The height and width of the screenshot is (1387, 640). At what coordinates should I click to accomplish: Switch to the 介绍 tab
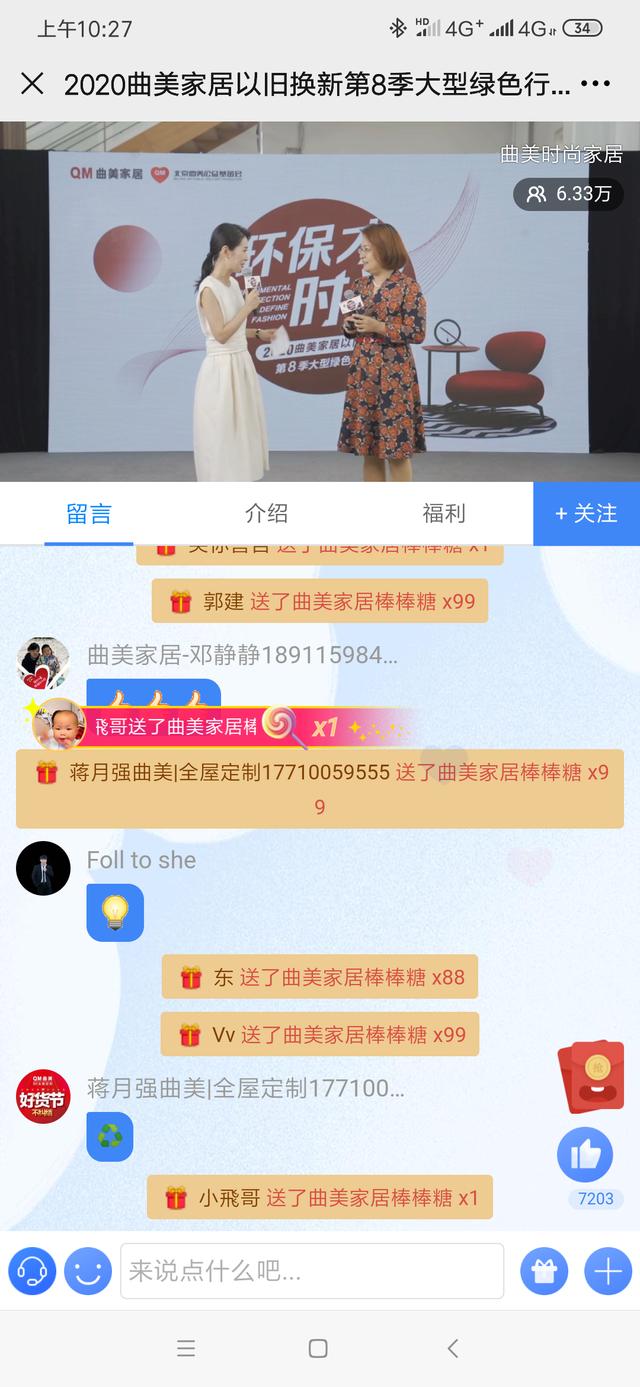pyautogui.click(x=266, y=513)
